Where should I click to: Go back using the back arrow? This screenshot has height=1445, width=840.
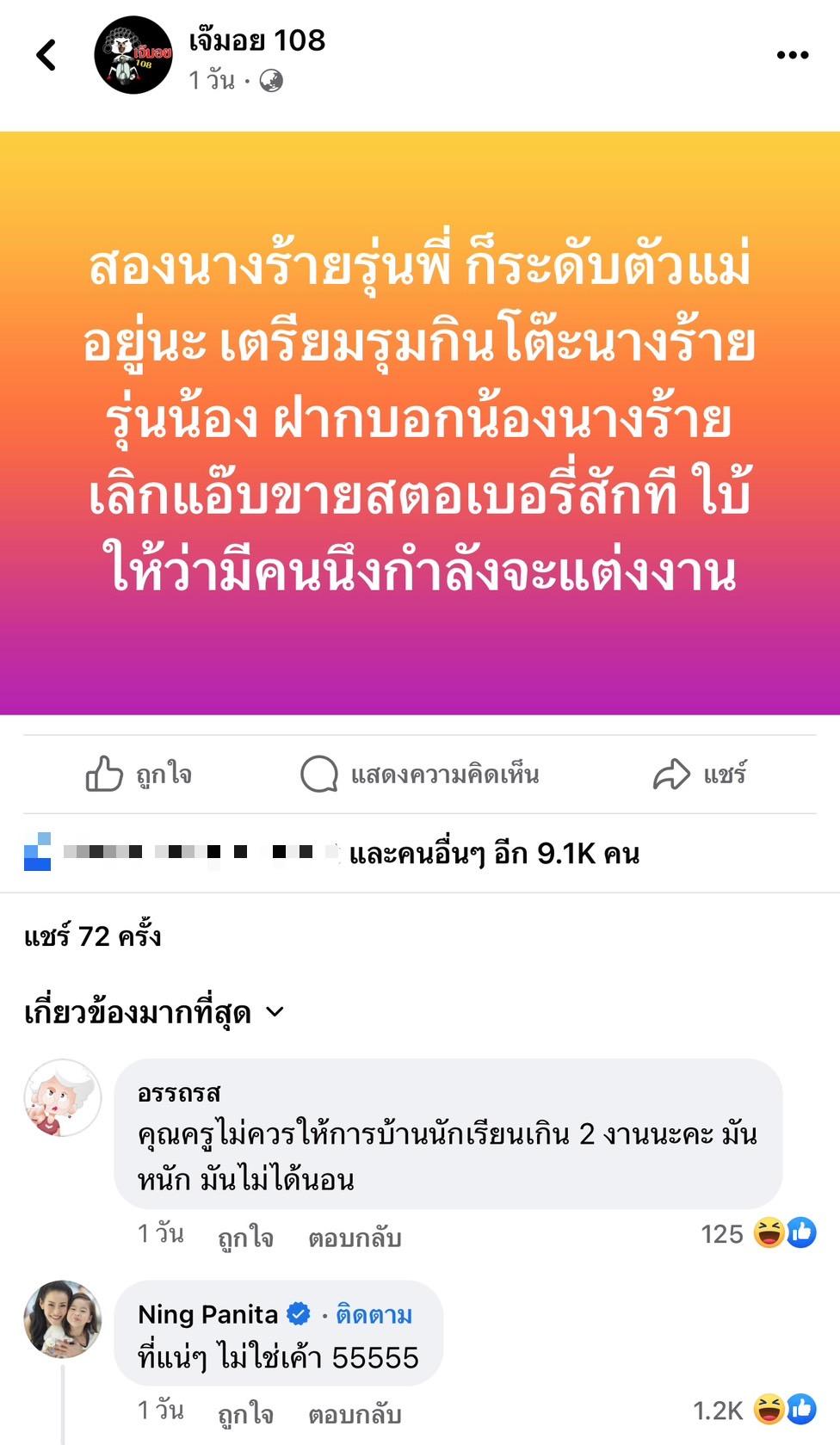coord(46,55)
